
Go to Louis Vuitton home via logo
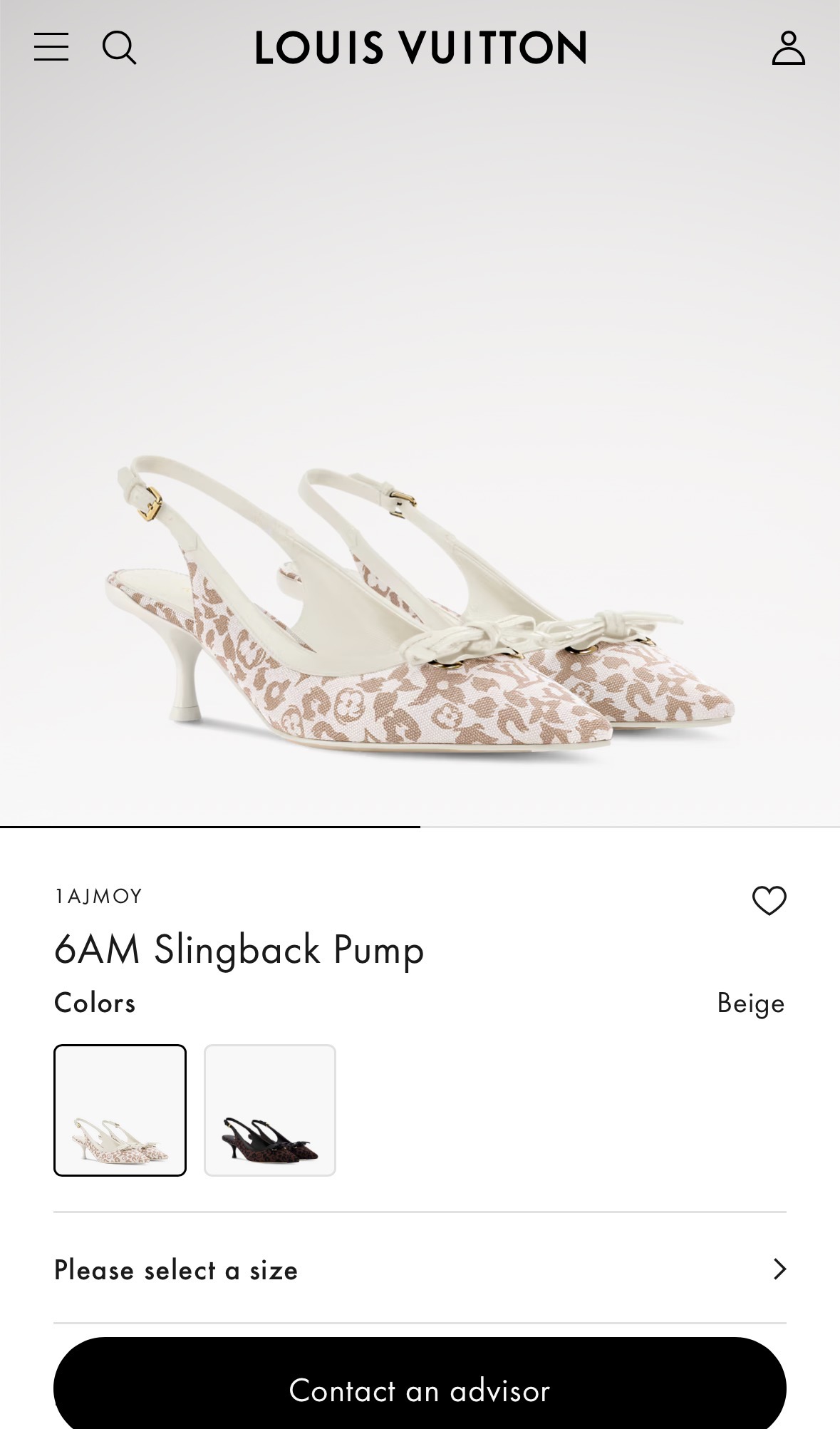pos(420,48)
